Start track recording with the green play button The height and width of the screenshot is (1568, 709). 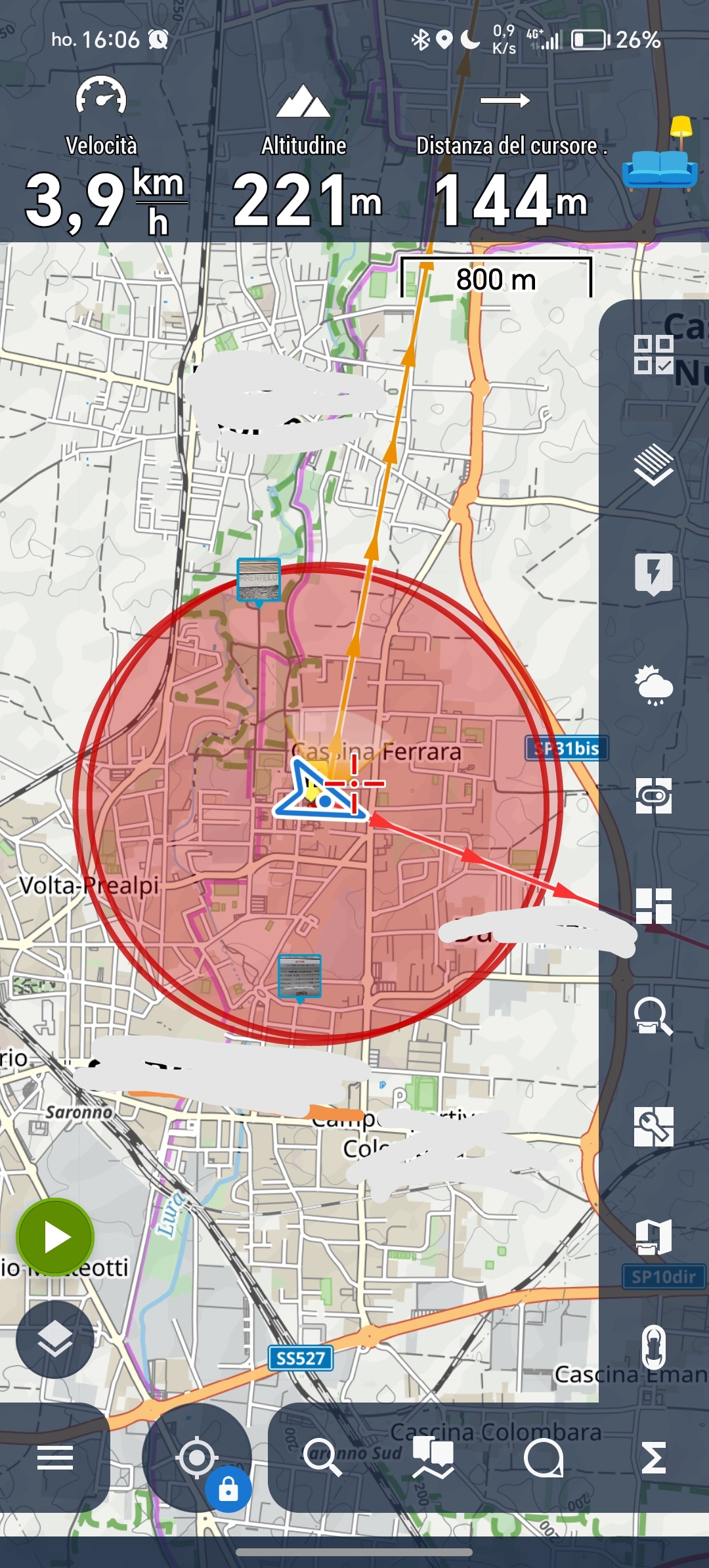[x=55, y=1237]
